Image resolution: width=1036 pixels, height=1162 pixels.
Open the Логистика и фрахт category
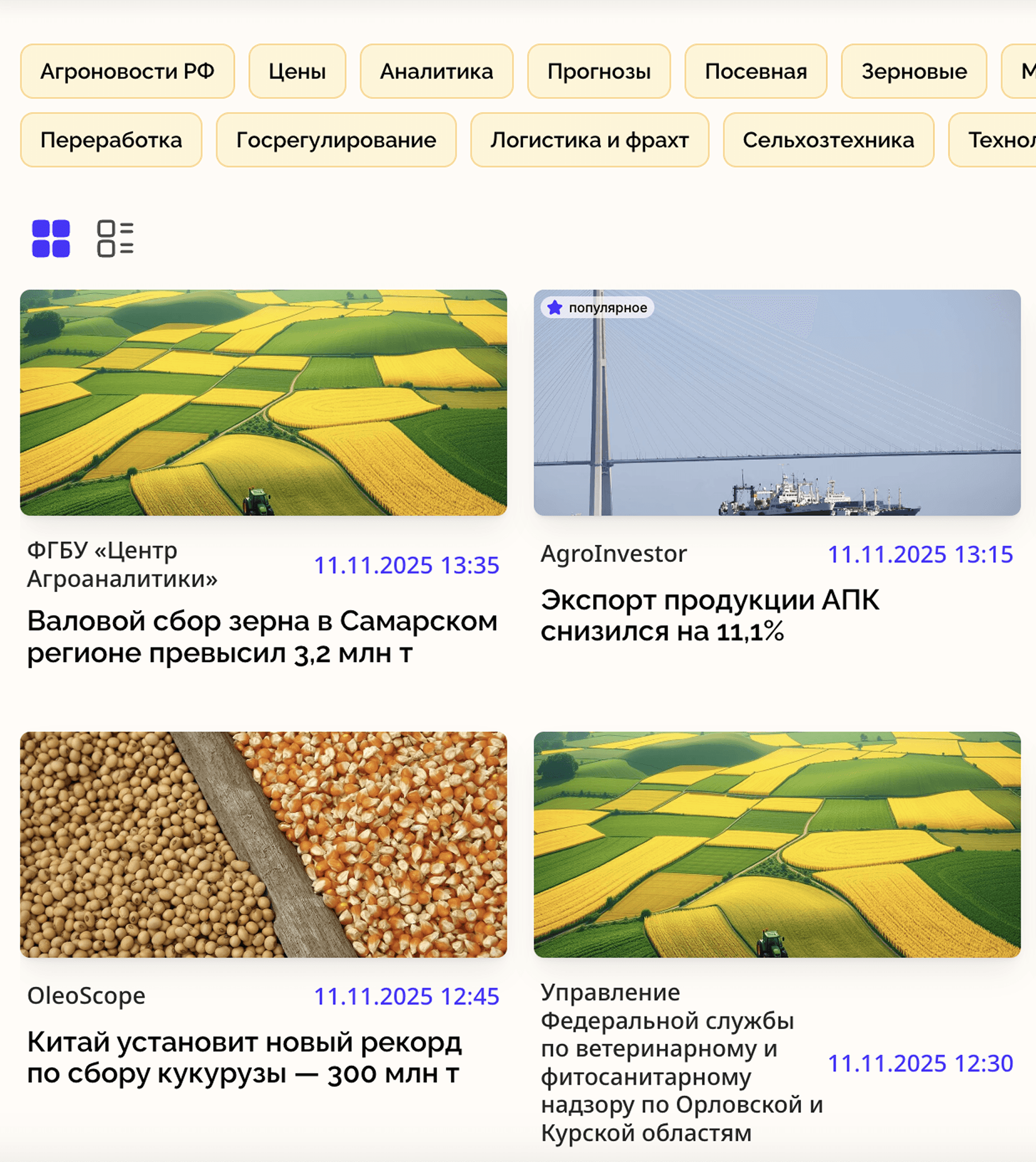click(589, 140)
